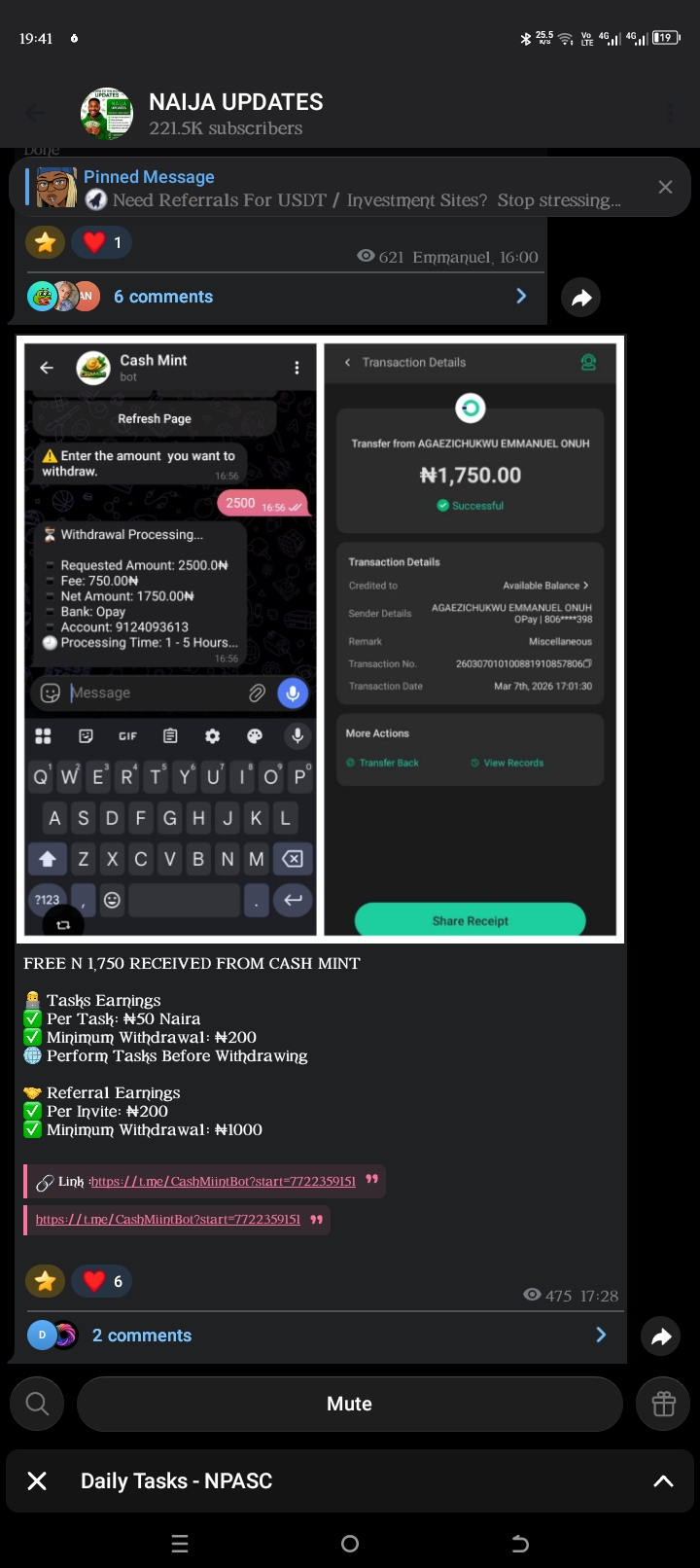Image resolution: width=700 pixels, height=1568 pixels.
Task: Open the second CashMiintBot link
Action: coord(168,1219)
